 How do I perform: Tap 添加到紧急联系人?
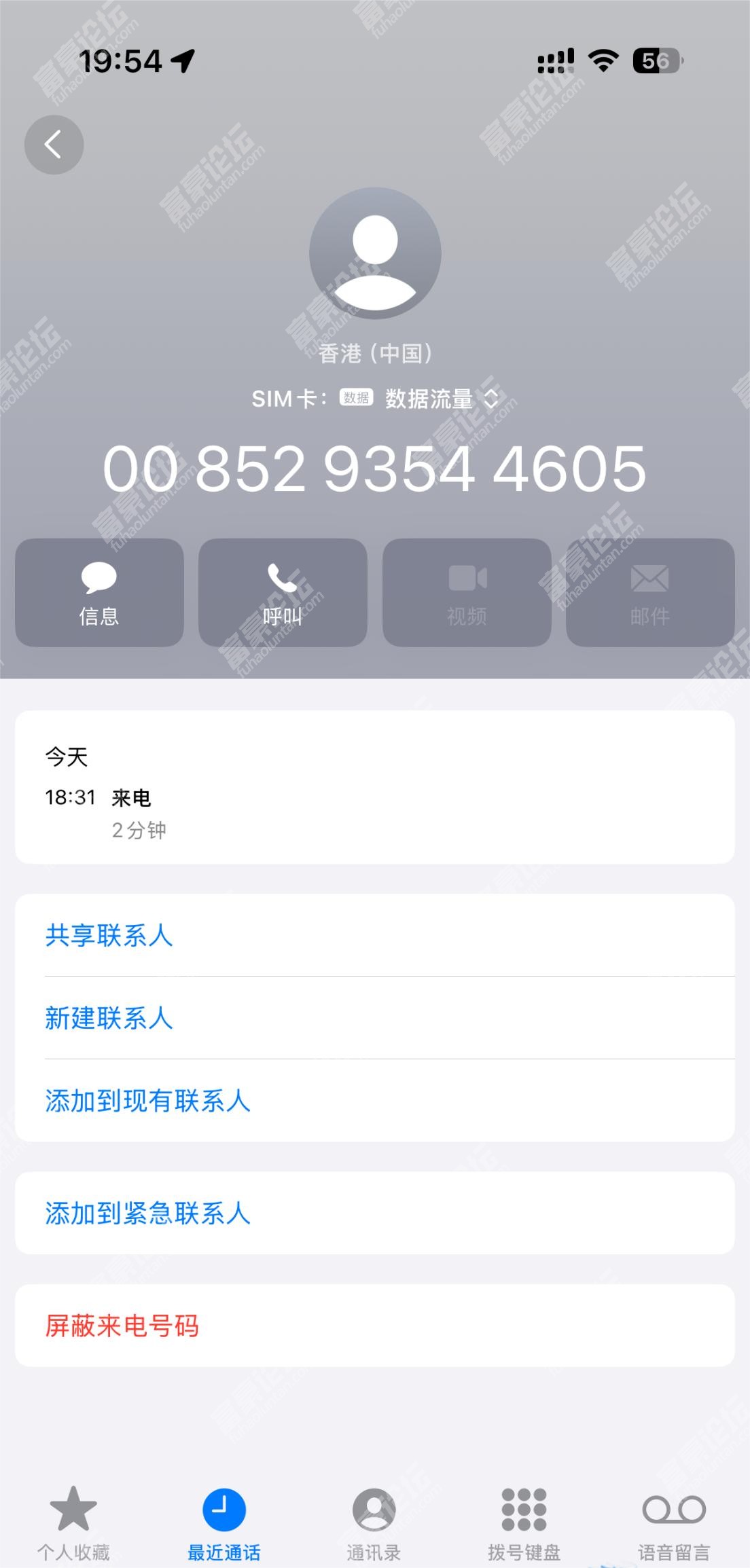[x=375, y=1212]
